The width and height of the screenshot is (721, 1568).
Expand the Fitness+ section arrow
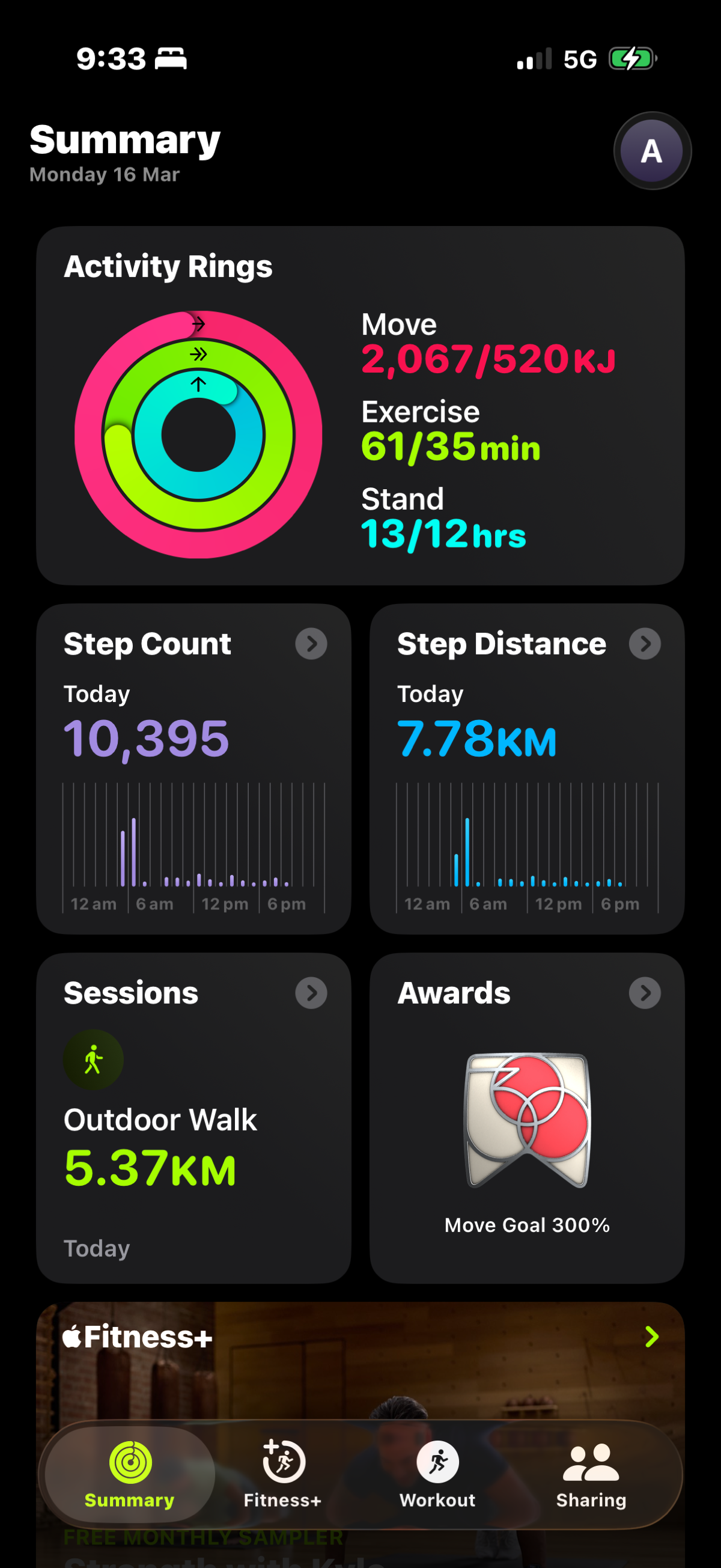[x=651, y=1337]
